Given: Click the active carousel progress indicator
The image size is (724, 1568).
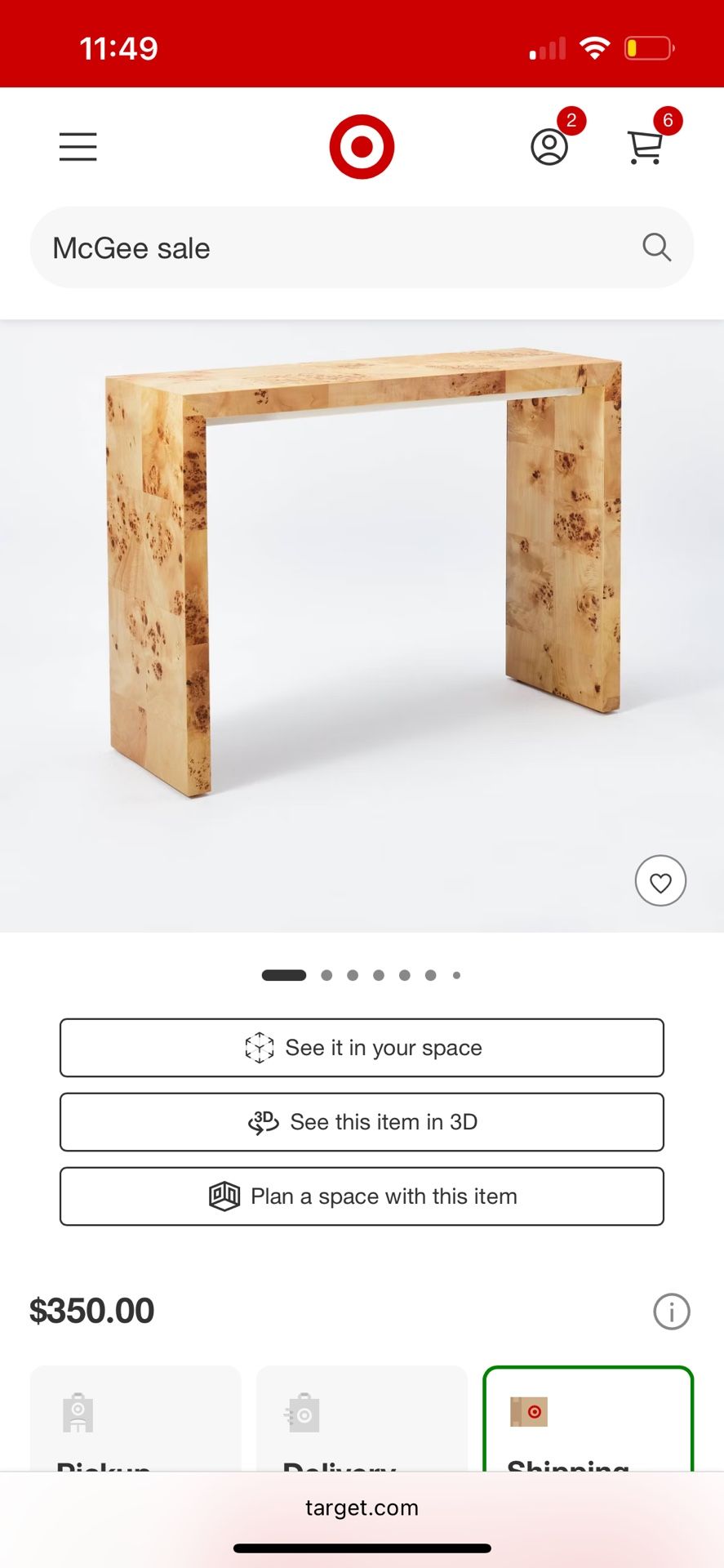Looking at the screenshot, I should click(283, 974).
